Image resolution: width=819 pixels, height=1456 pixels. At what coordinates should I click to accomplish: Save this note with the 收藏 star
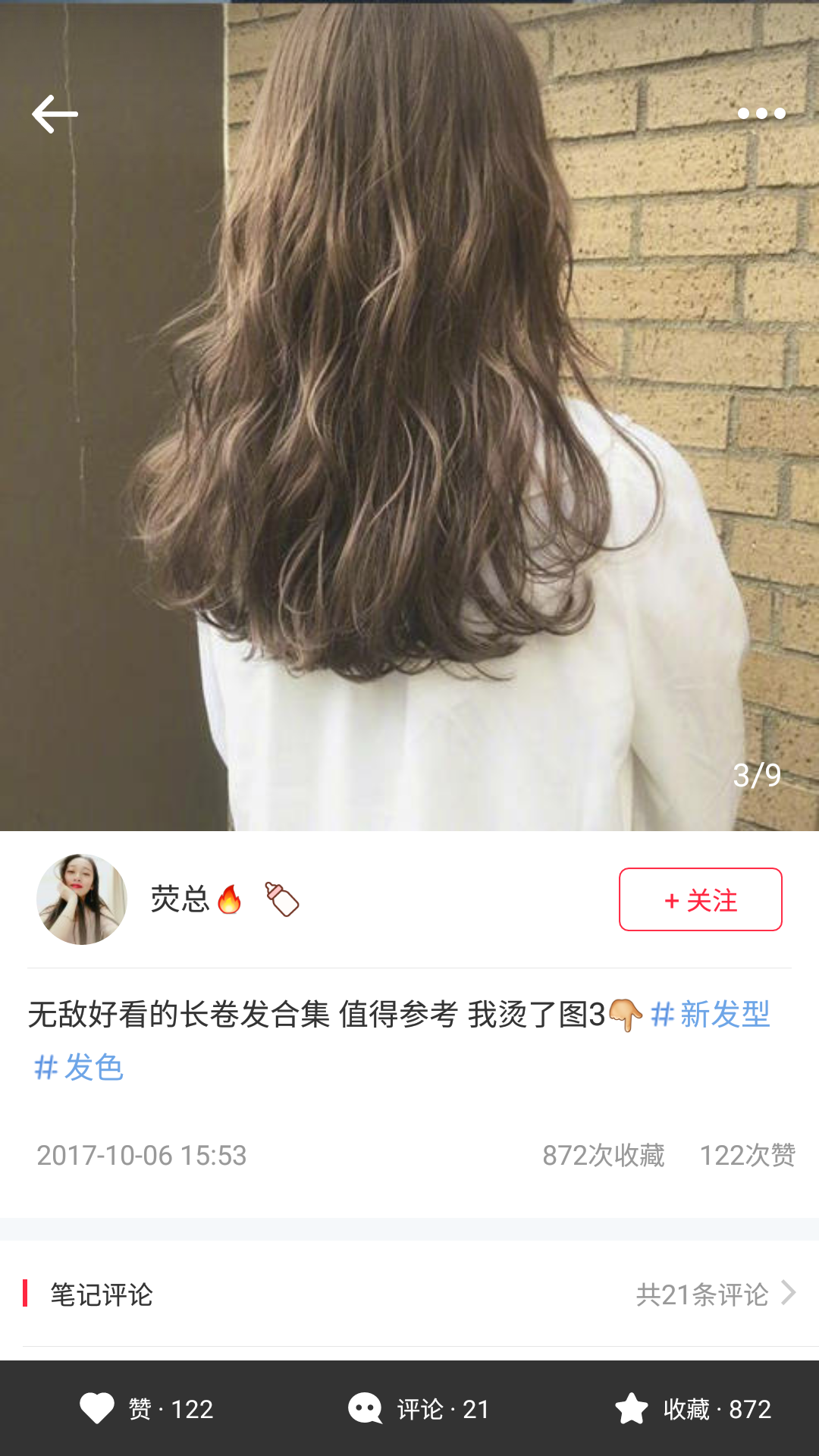692,1408
